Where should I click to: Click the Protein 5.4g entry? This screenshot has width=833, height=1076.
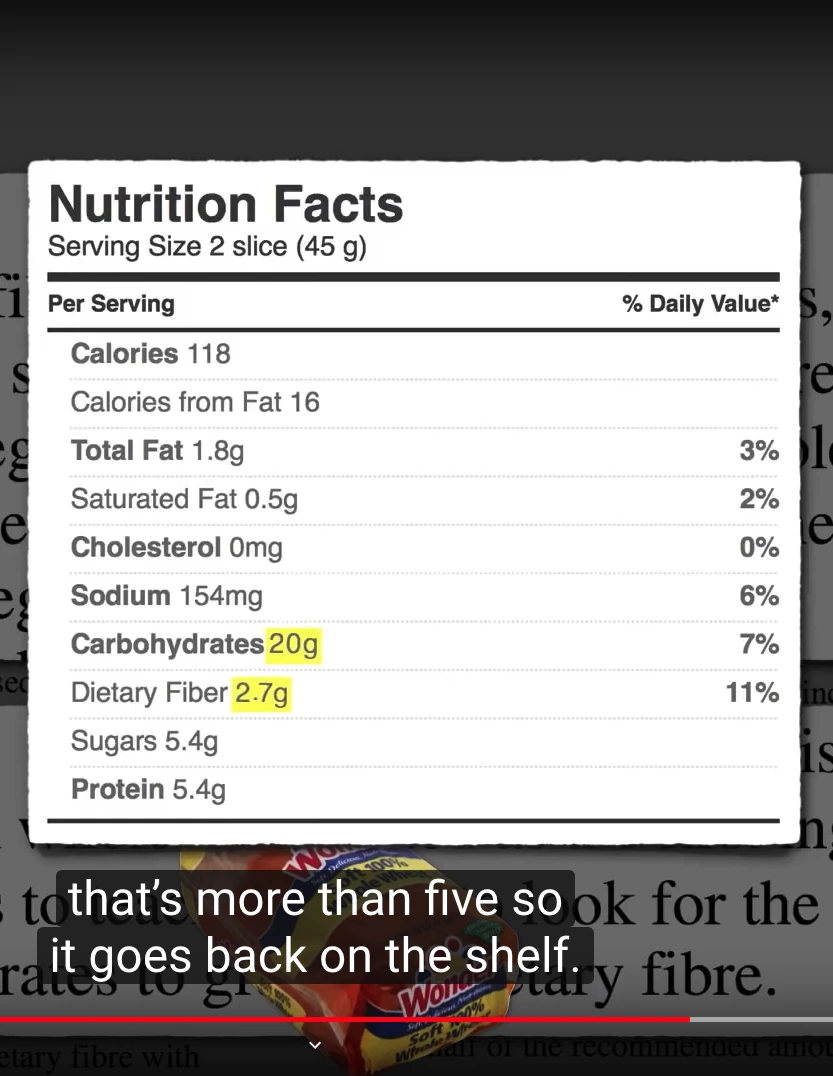[147, 789]
